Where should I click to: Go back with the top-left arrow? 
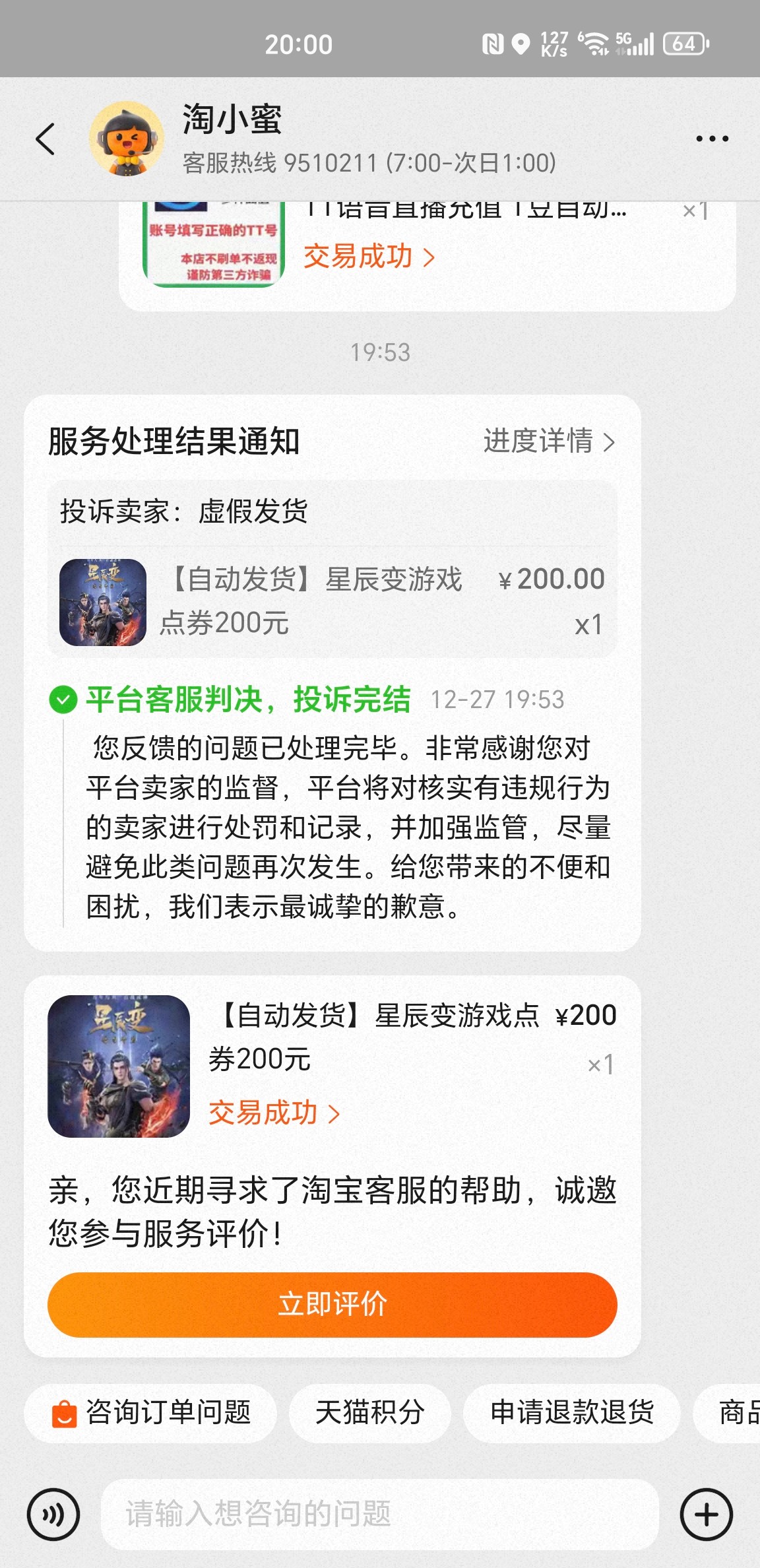(45, 139)
